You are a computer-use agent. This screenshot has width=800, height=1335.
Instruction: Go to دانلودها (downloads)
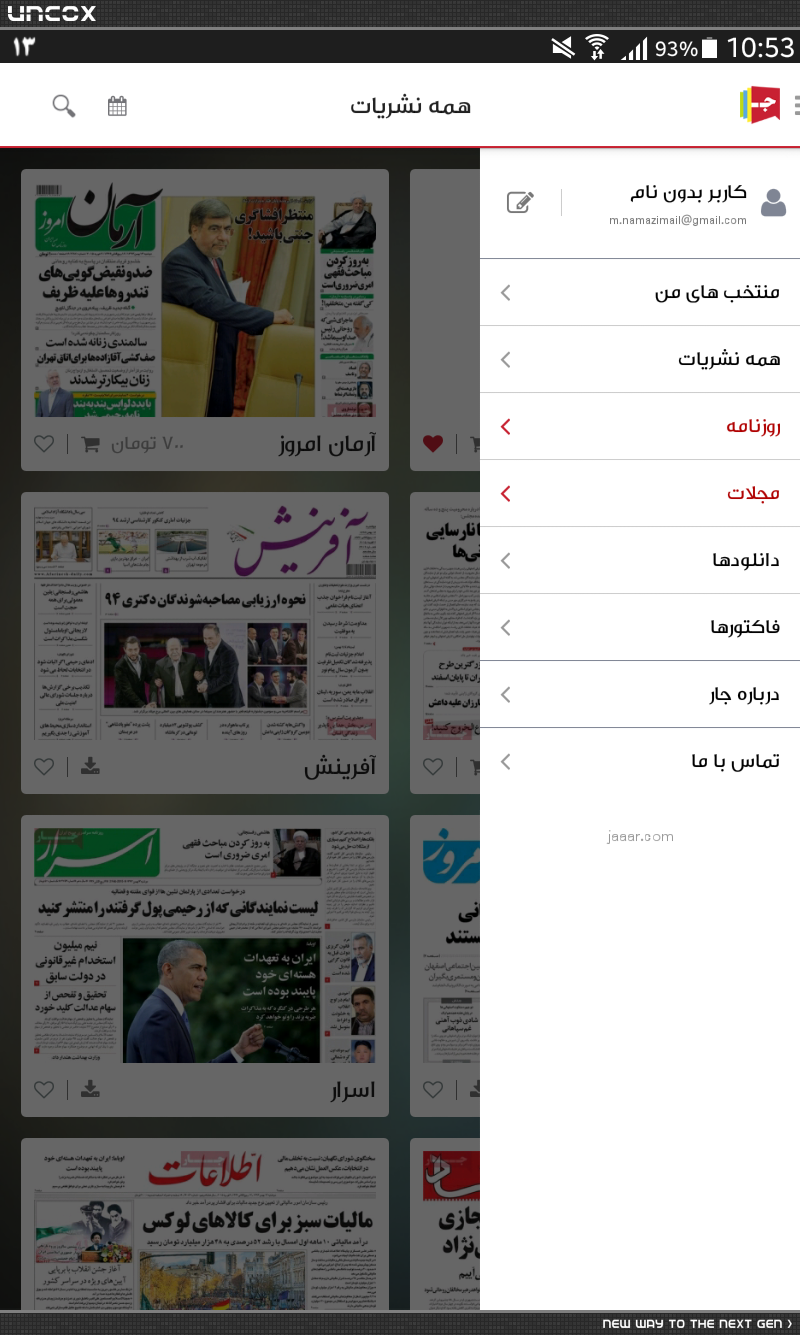point(640,560)
